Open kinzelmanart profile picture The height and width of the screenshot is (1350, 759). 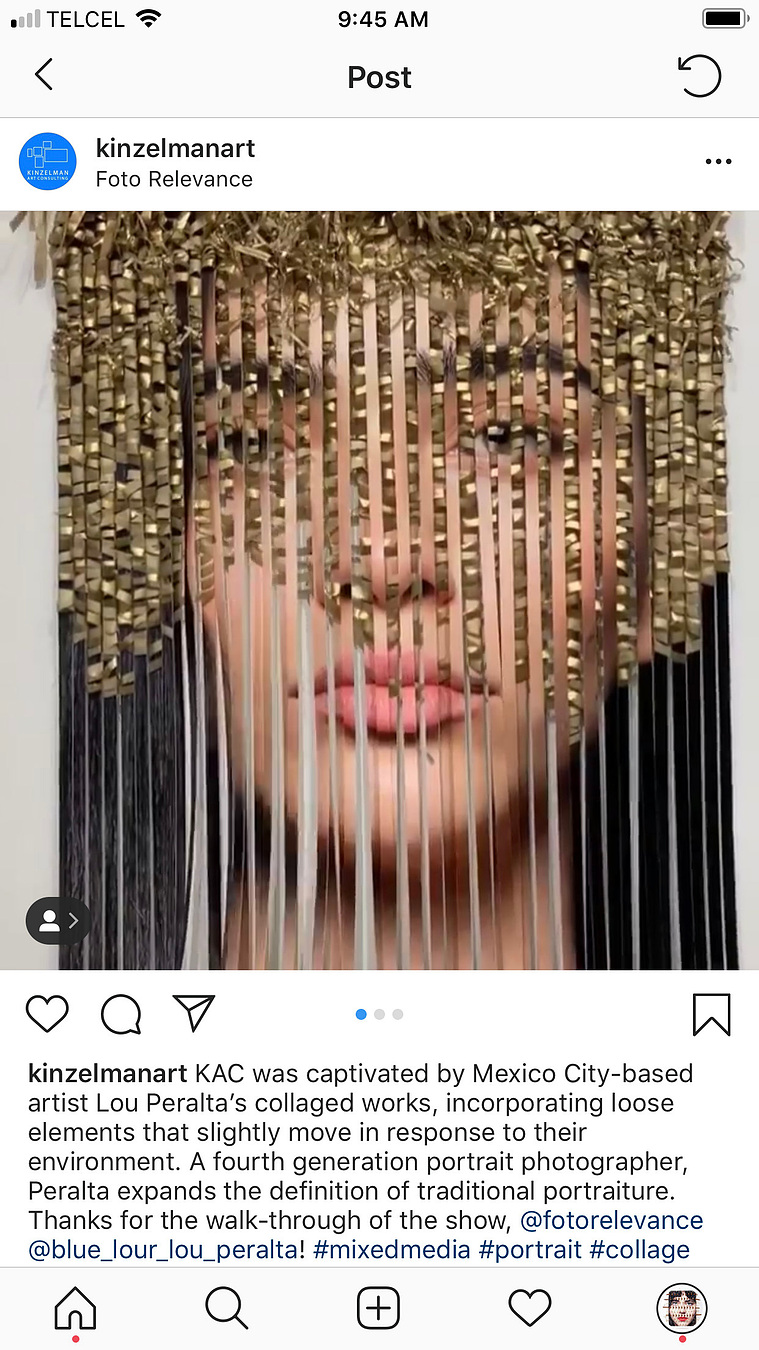click(x=47, y=162)
